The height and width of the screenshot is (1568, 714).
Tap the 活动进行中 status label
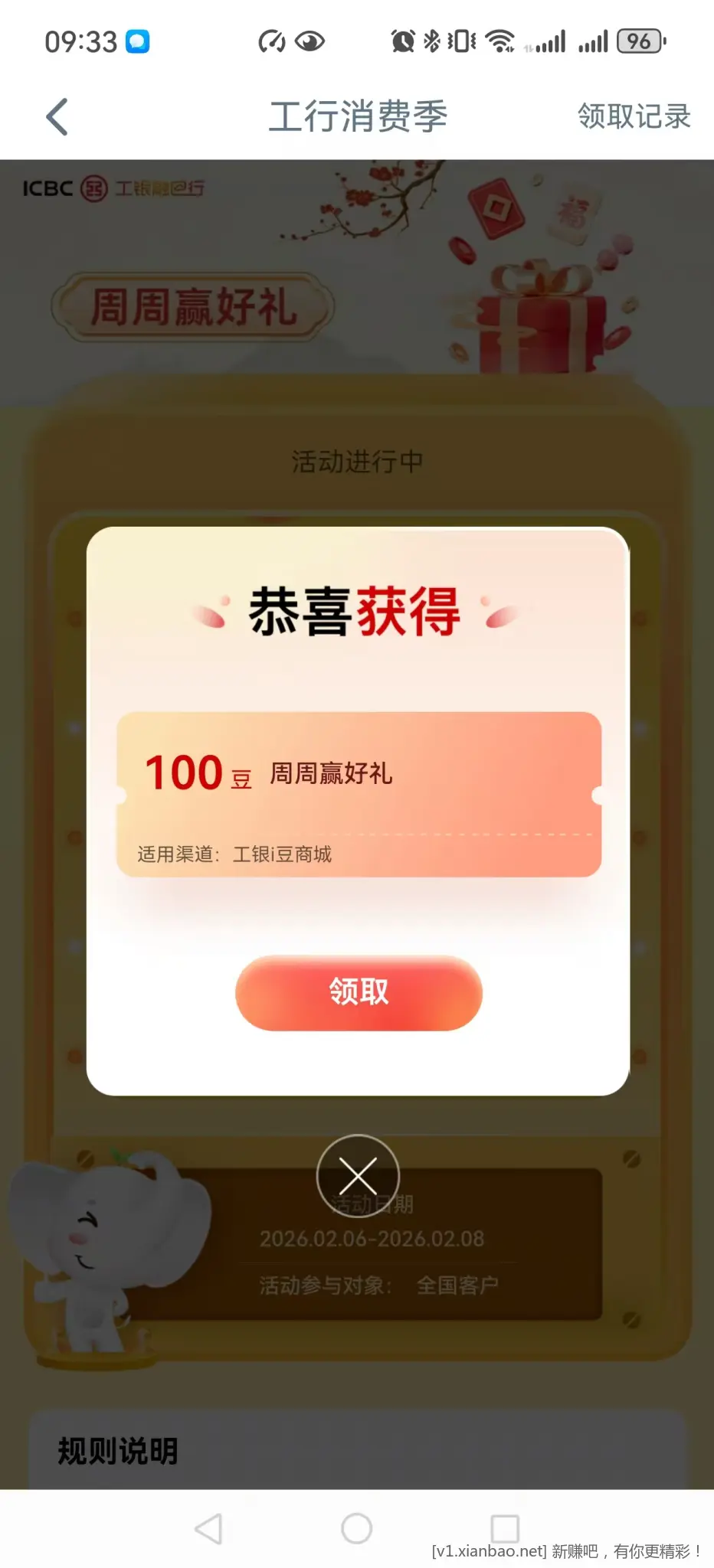click(x=358, y=462)
